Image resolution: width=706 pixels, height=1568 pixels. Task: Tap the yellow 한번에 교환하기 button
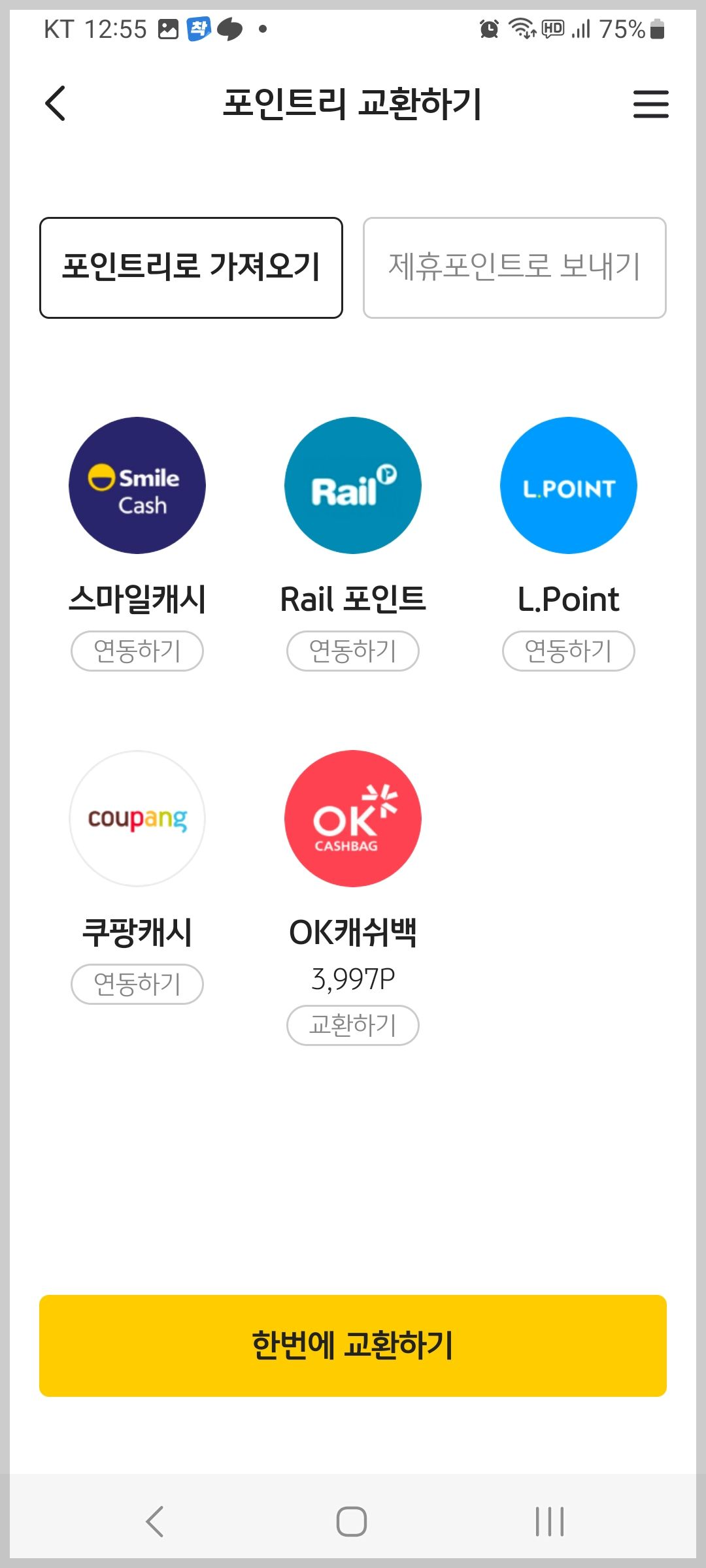tap(353, 1346)
